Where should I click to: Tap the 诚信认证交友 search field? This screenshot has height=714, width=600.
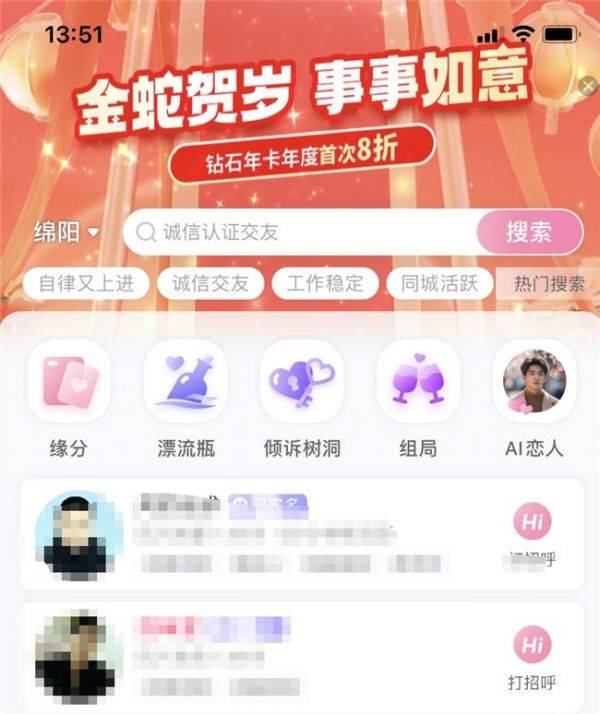pyautogui.click(x=300, y=233)
